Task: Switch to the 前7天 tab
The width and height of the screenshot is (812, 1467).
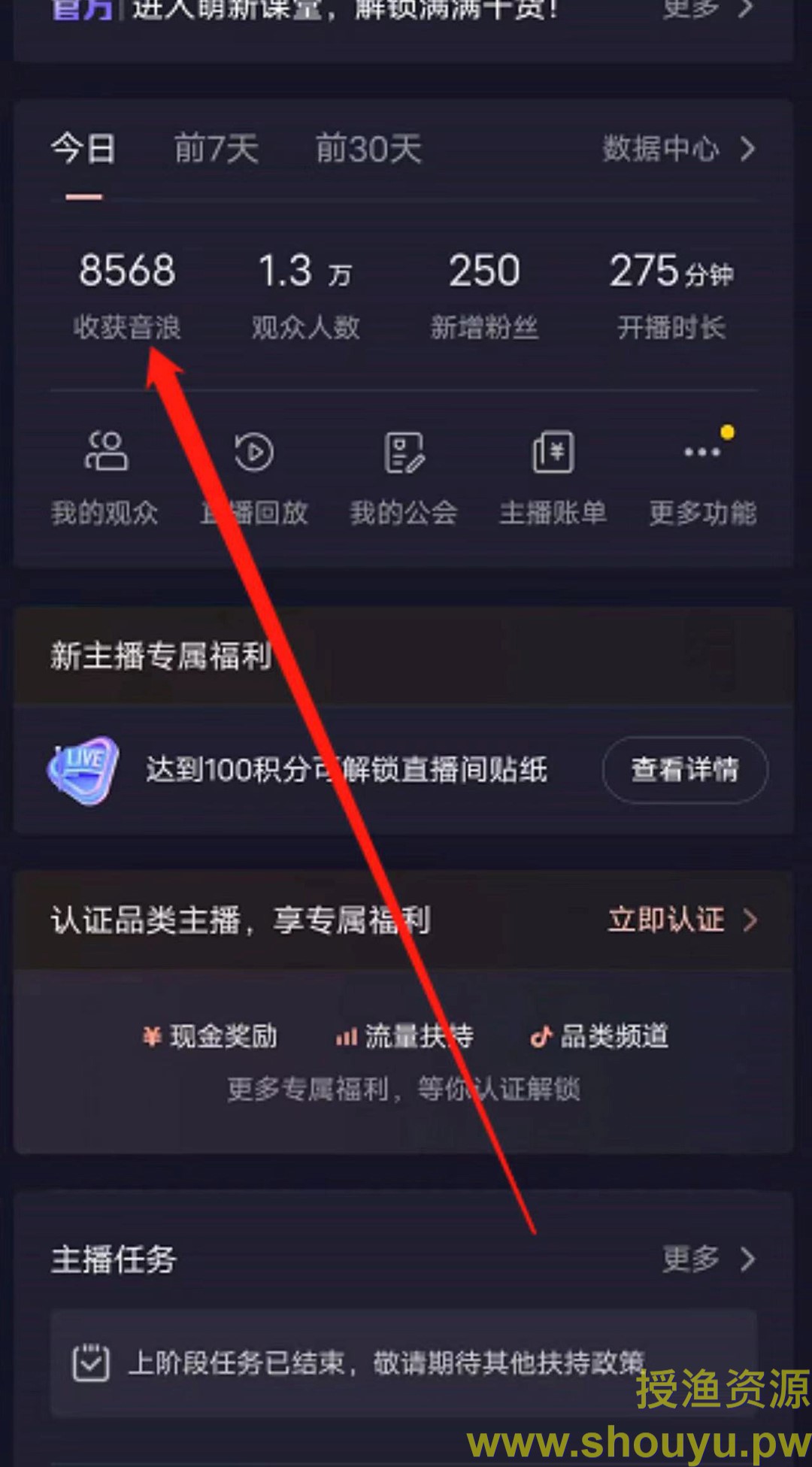Action: 217,149
